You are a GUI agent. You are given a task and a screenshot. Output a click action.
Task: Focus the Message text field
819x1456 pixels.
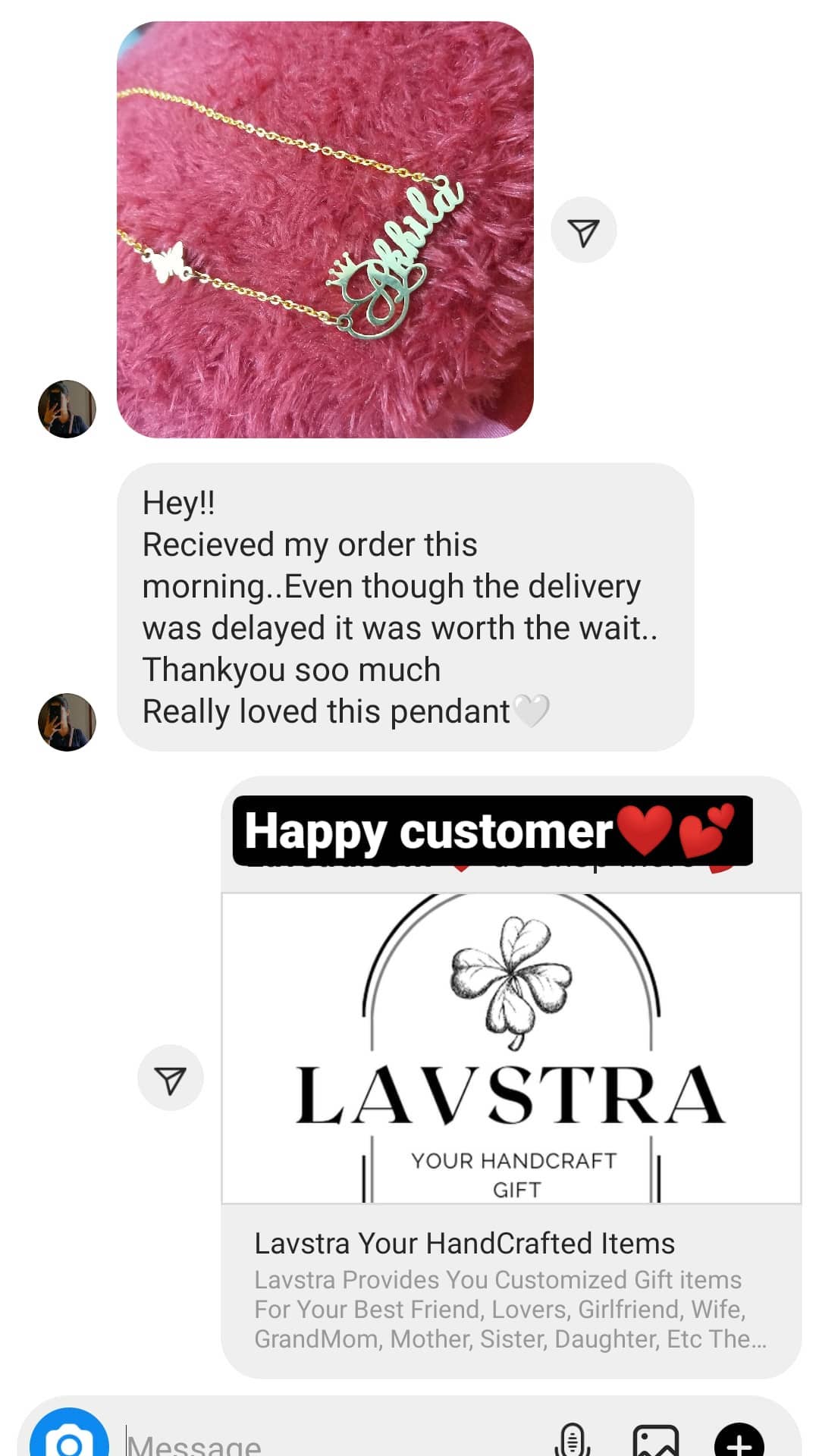(x=334, y=1441)
